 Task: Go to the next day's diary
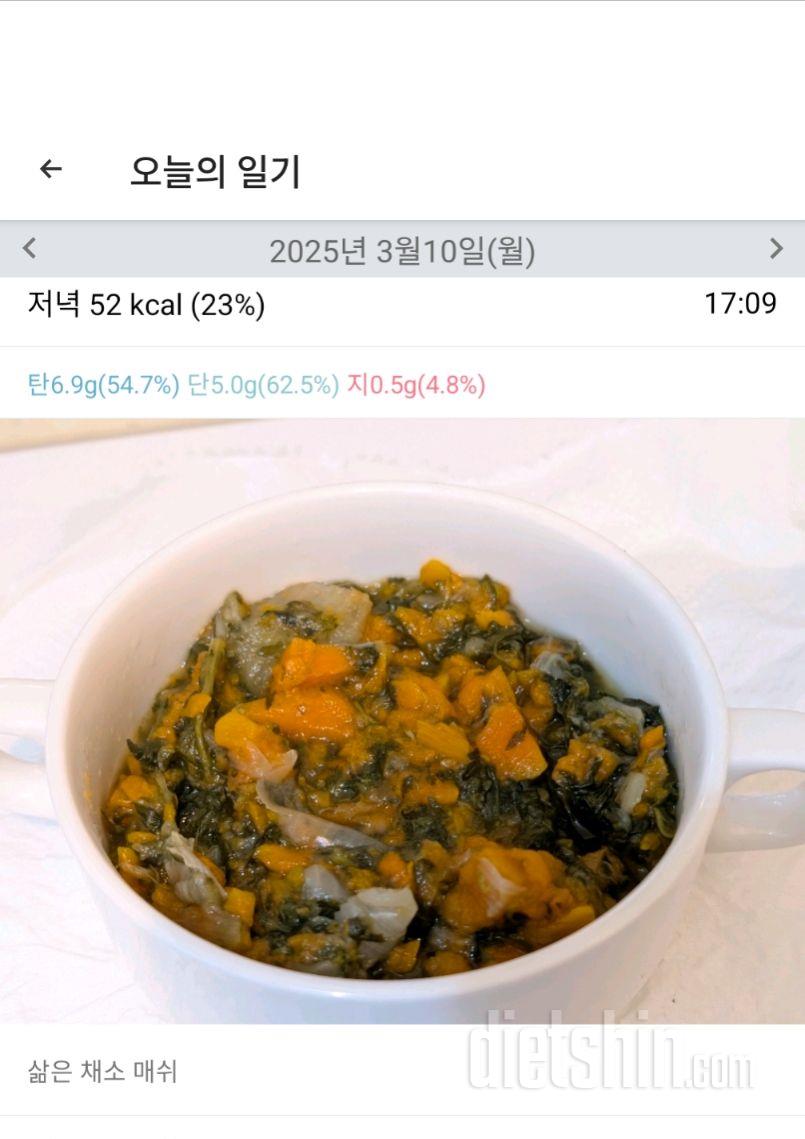click(x=776, y=249)
